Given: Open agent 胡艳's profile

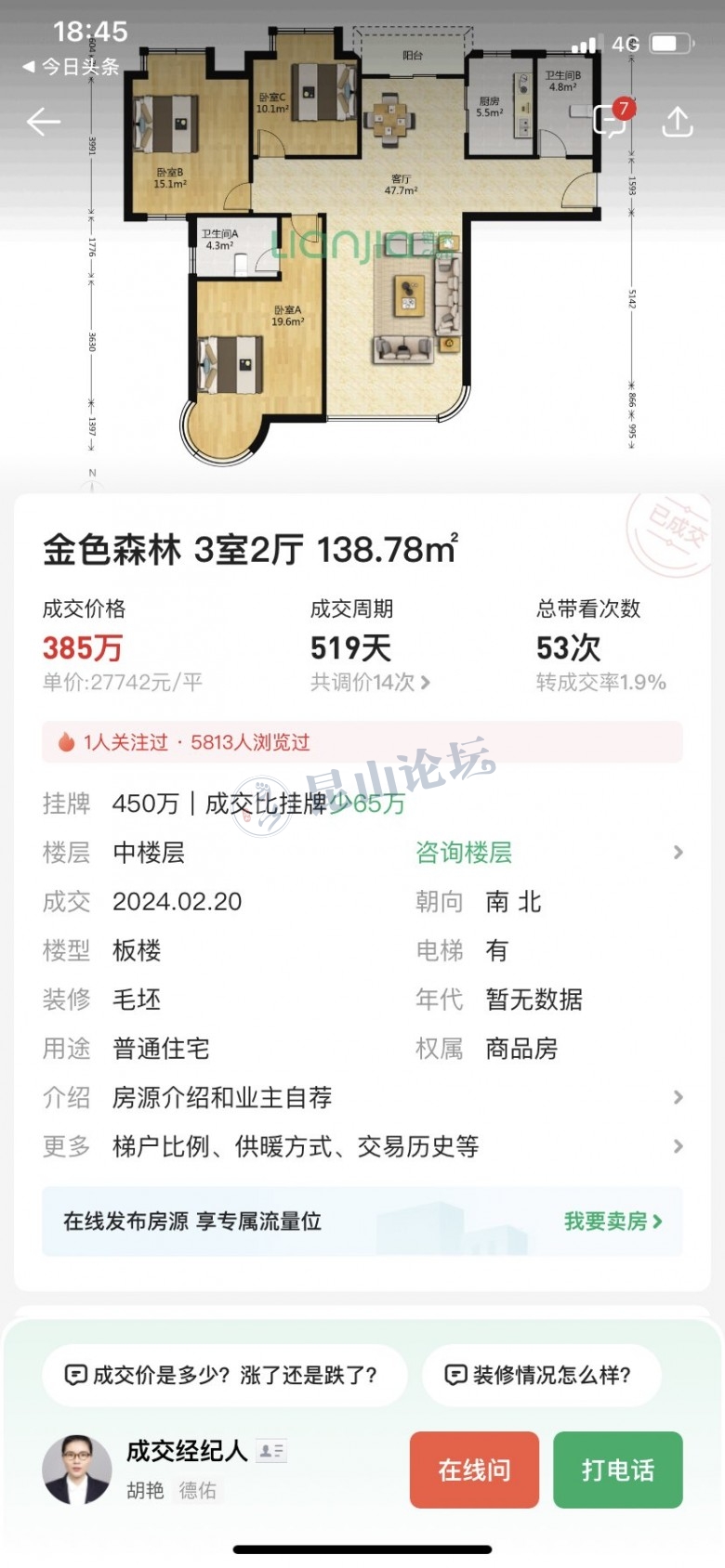Looking at the screenshot, I should point(77,1470).
